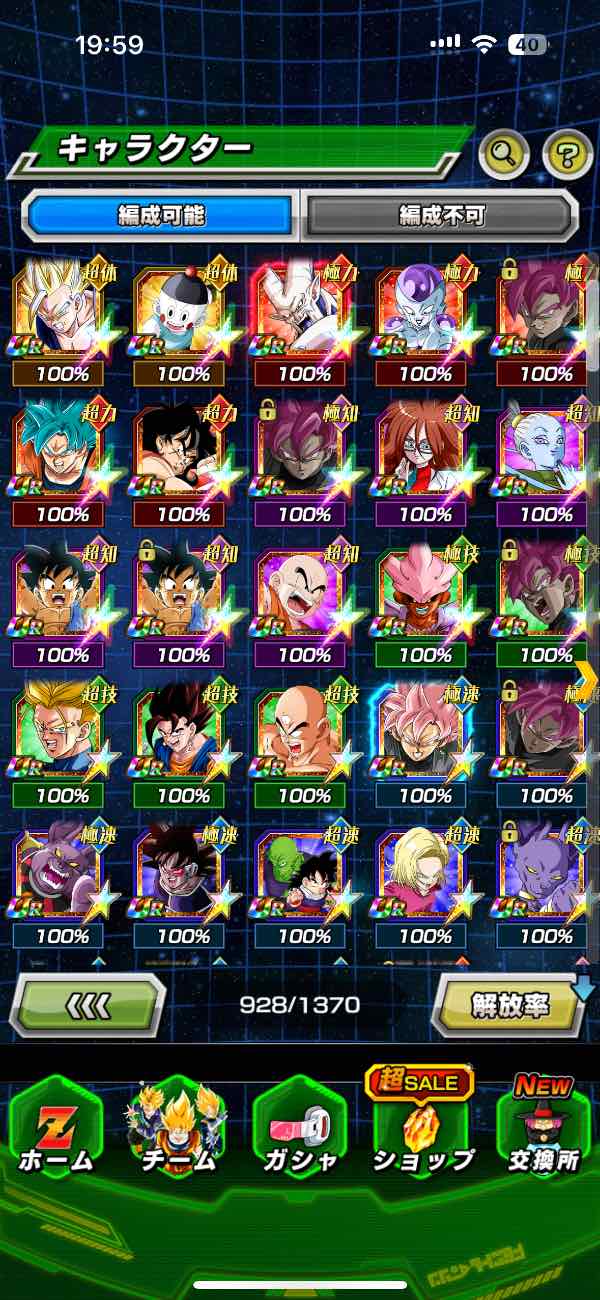Select the 編成可能 tab
Screen dimensions: 600x1300
tap(160, 215)
